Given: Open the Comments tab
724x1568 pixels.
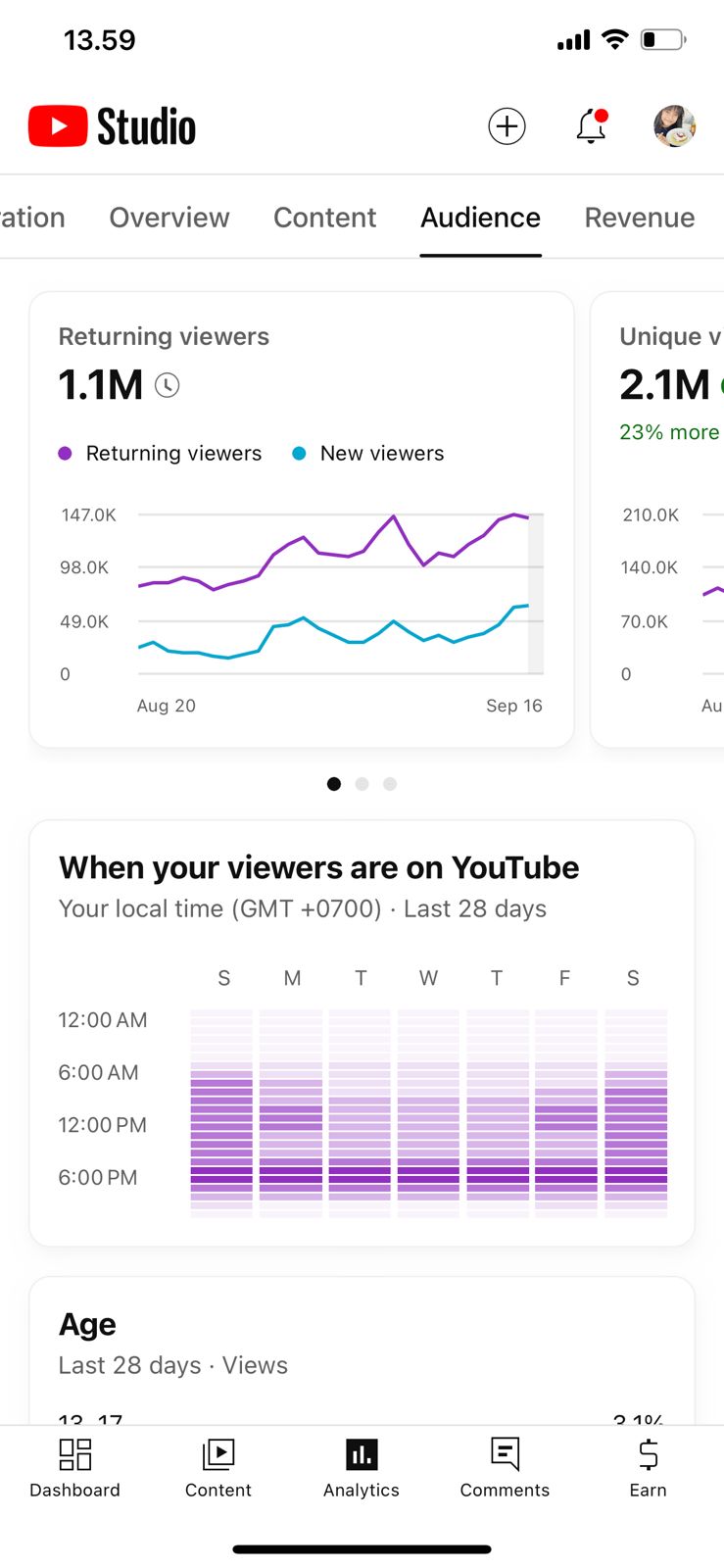Looking at the screenshot, I should click(x=505, y=1467).
